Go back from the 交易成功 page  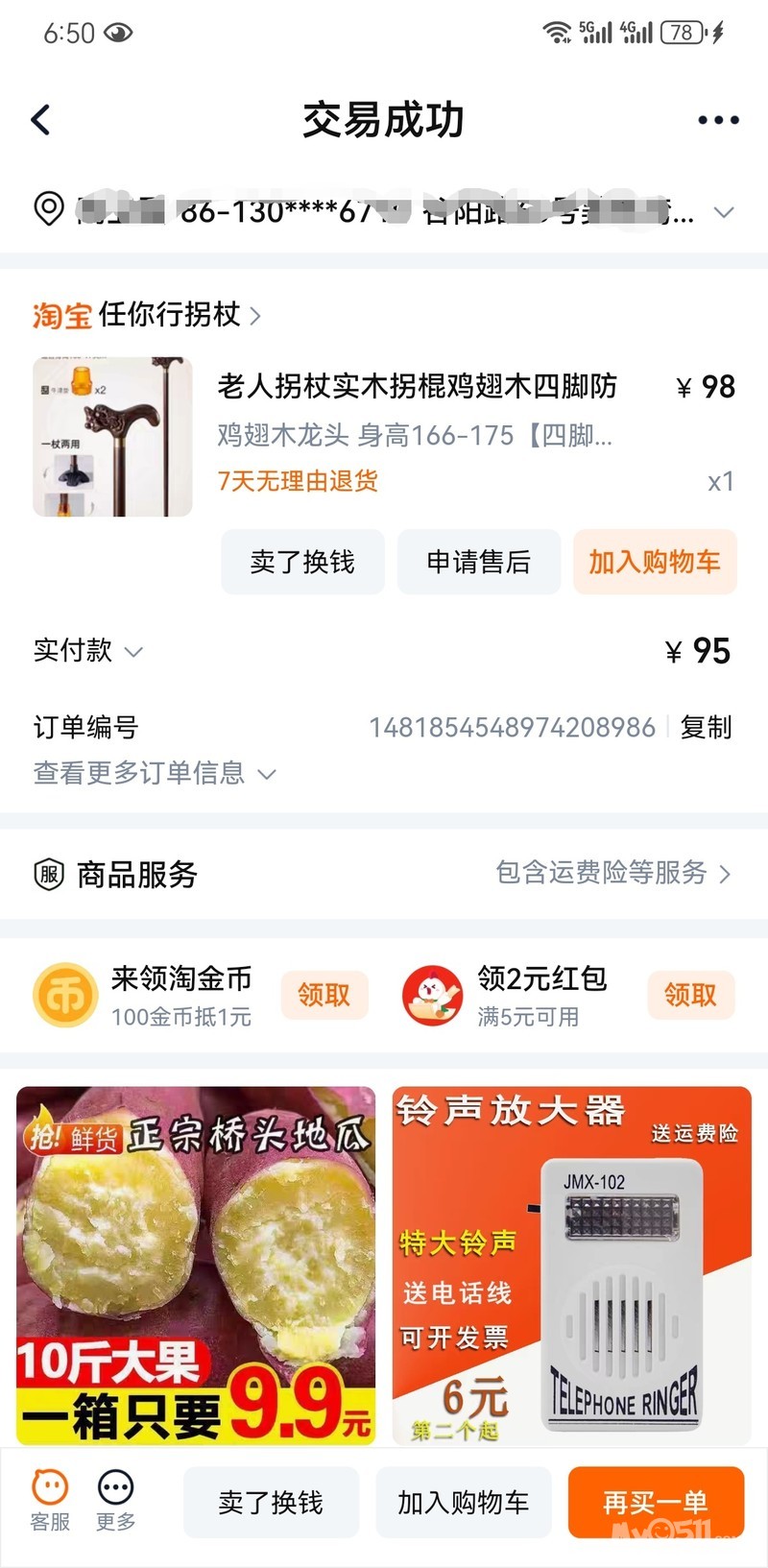(x=40, y=120)
